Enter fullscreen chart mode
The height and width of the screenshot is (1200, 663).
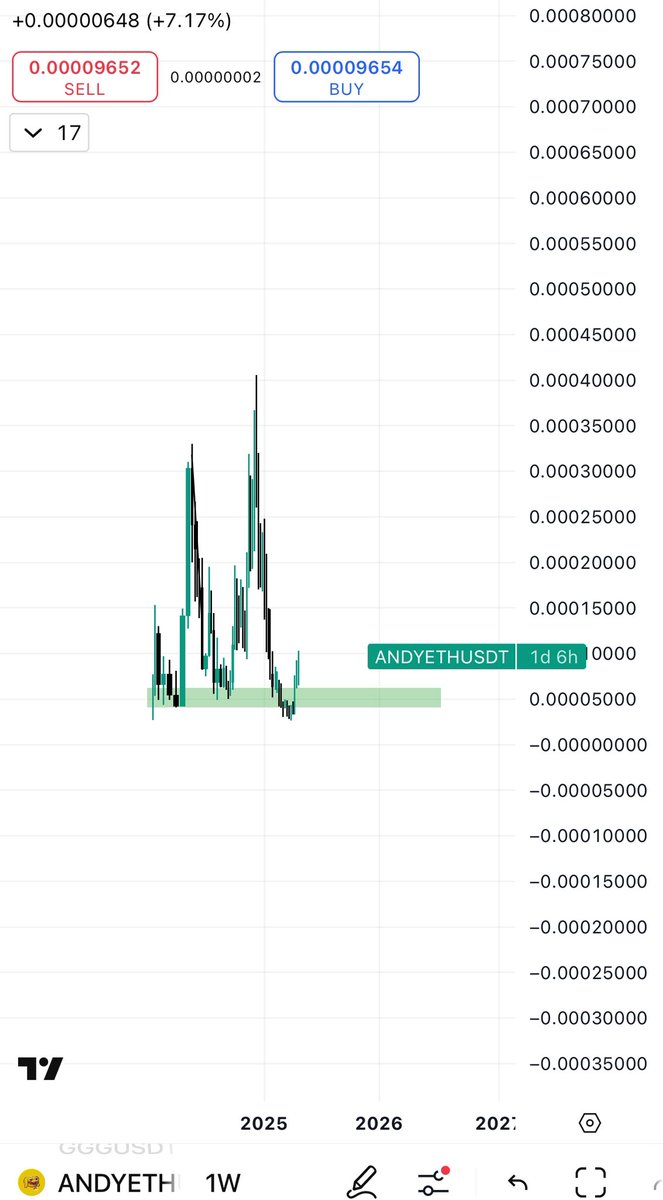coord(591,1182)
